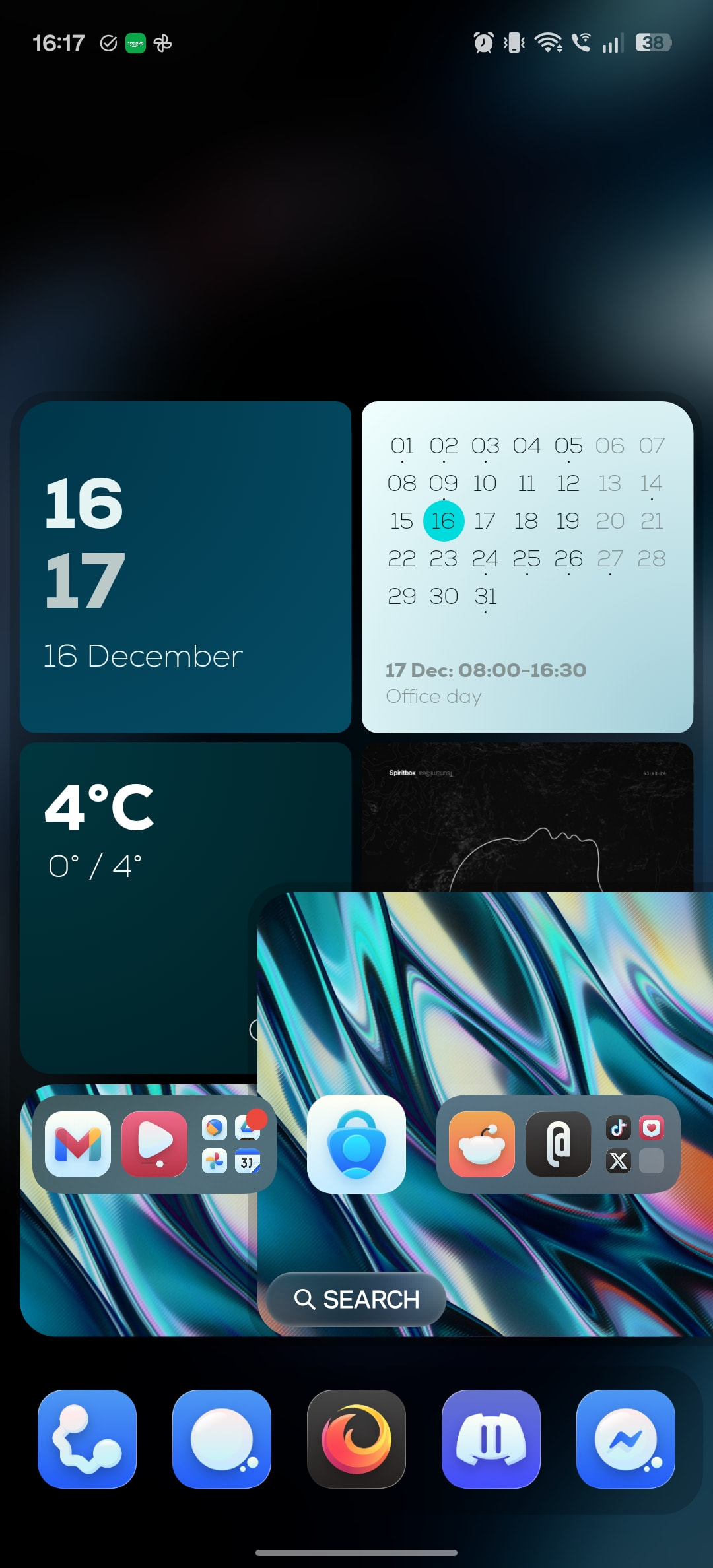Launch the Firefox browser
Viewport: 713px width, 1568px height.
tap(356, 1439)
